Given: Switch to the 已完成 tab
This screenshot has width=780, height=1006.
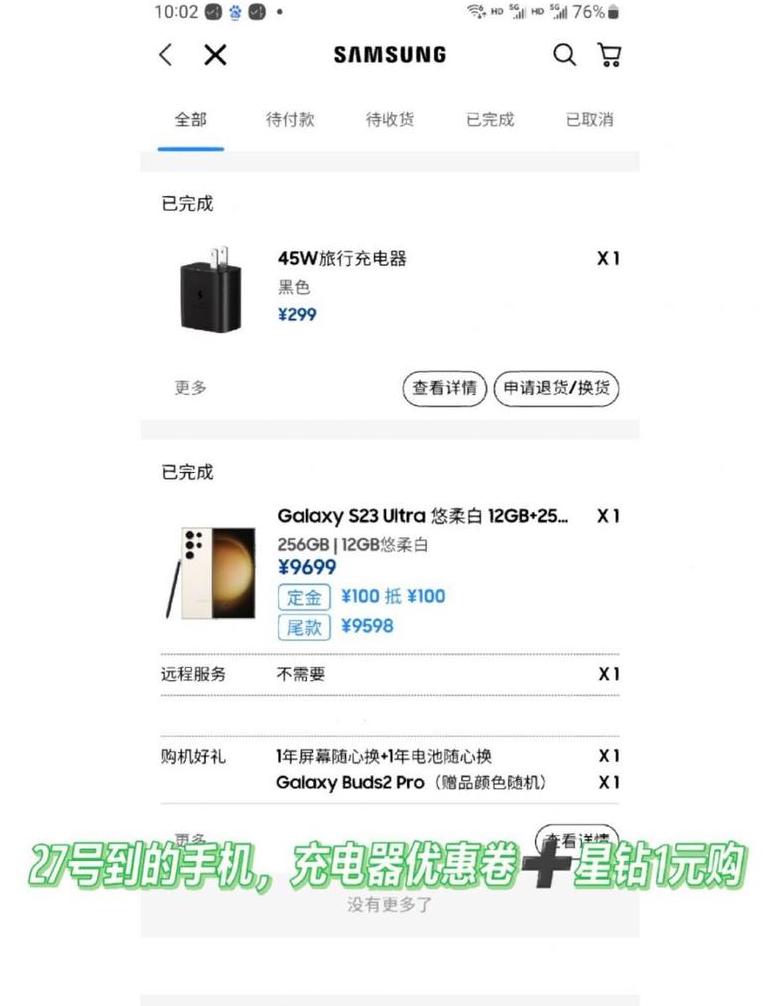Looking at the screenshot, I should click(490, 120).
